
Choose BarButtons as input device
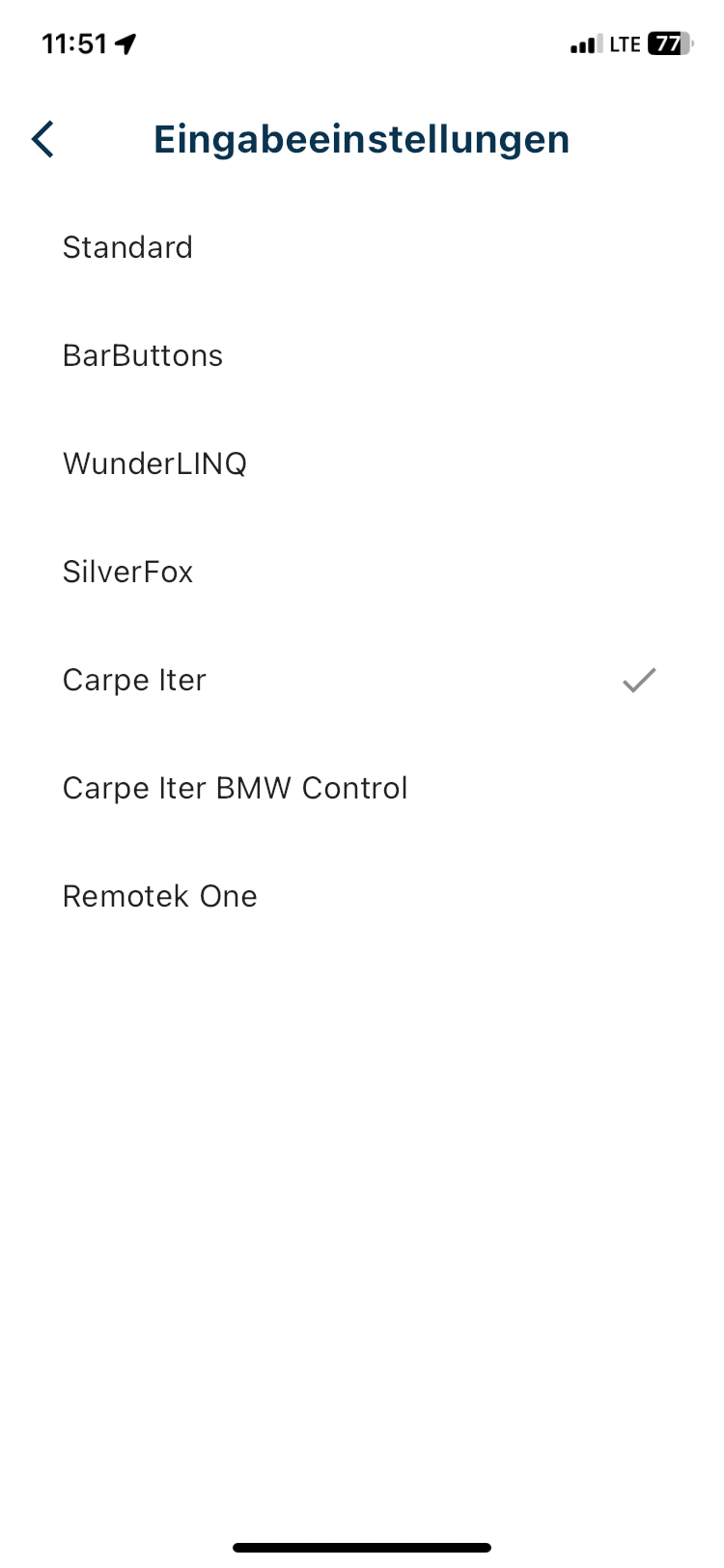[362, 355]
